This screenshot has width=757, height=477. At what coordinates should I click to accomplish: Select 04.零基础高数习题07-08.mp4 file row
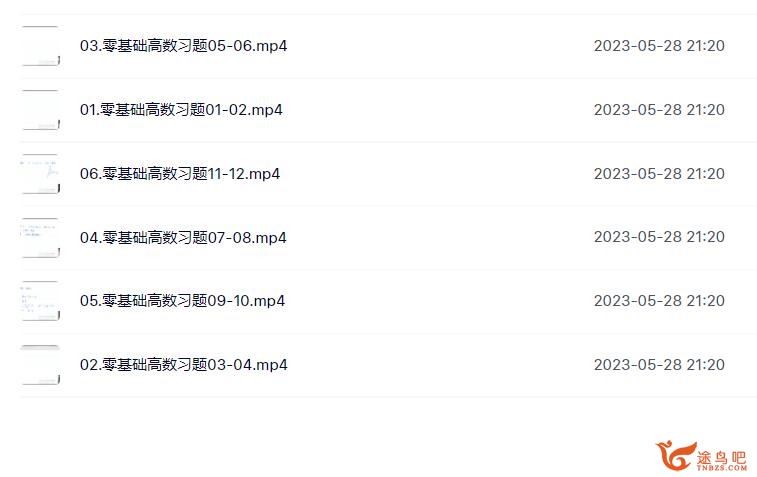(183, 238)
